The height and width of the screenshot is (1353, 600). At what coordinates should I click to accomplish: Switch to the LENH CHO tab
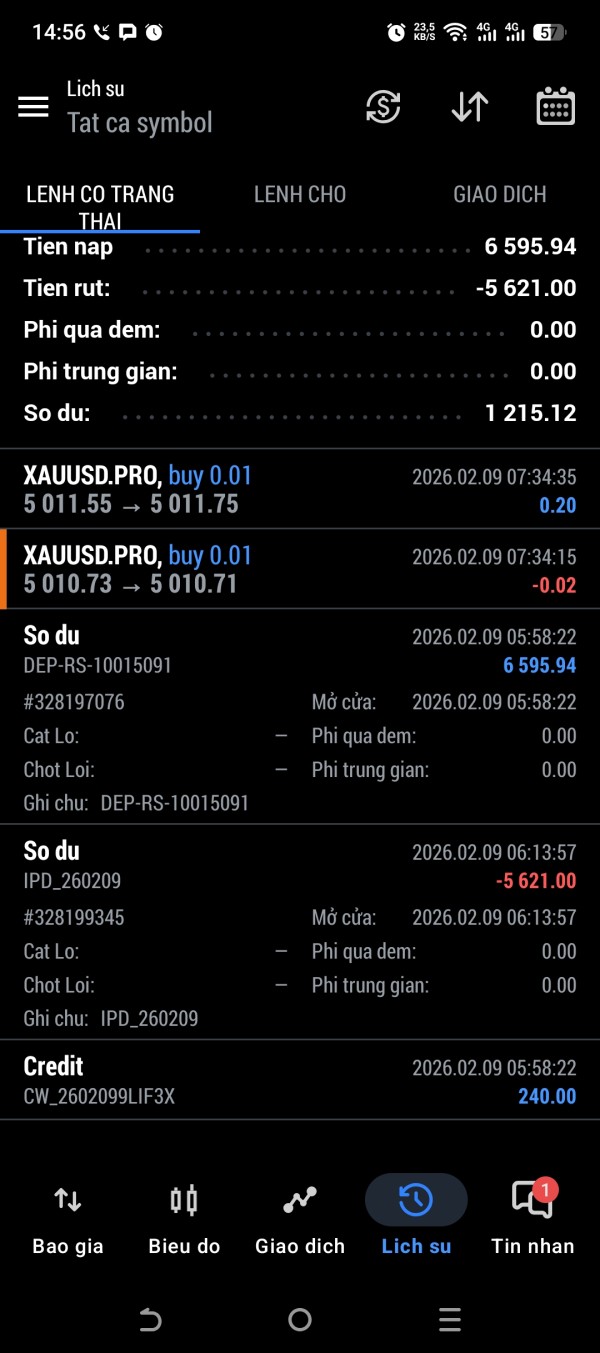[x=300, y=195]
